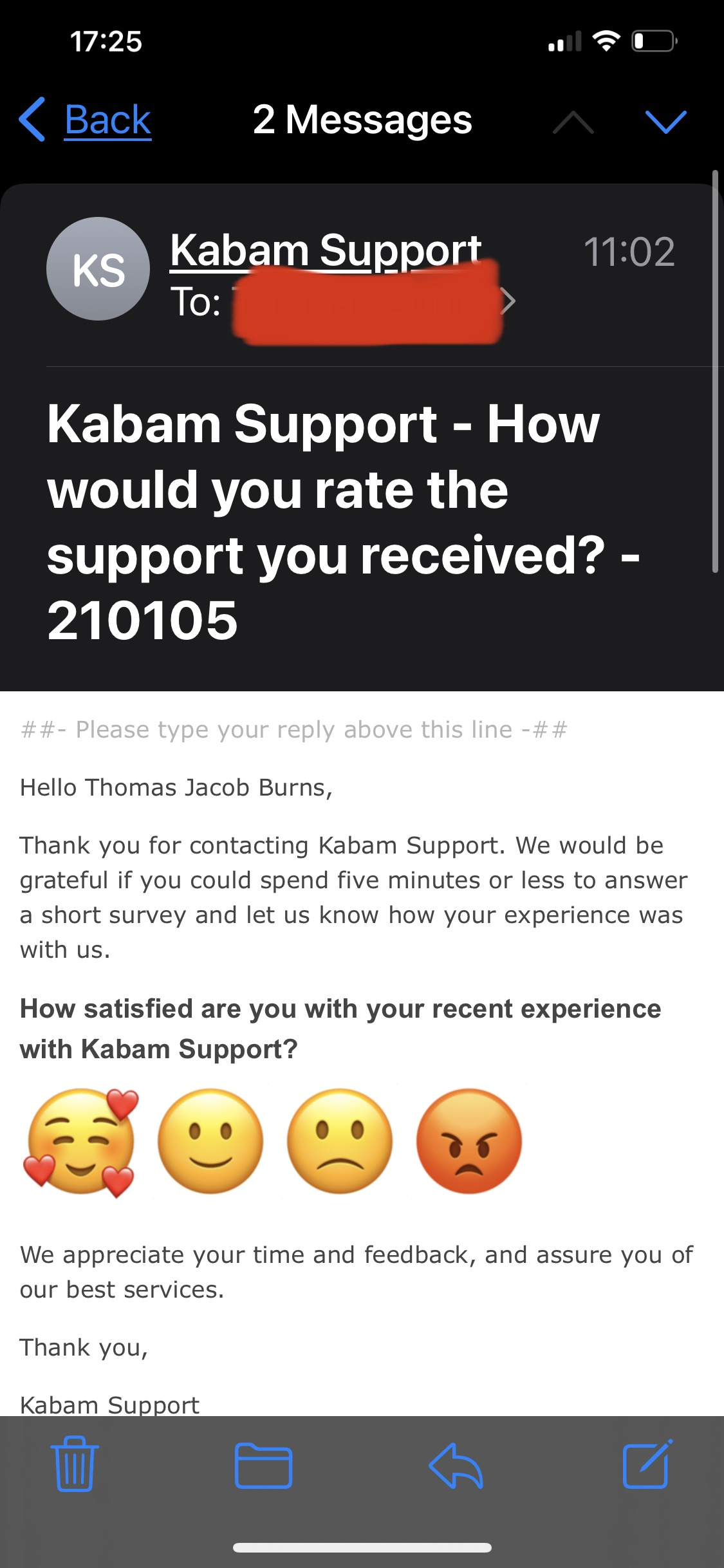724x1568 pixels.
Task: Jump to the previous message using up arrow
Action: pyautogui.click(x=573, y=121)
